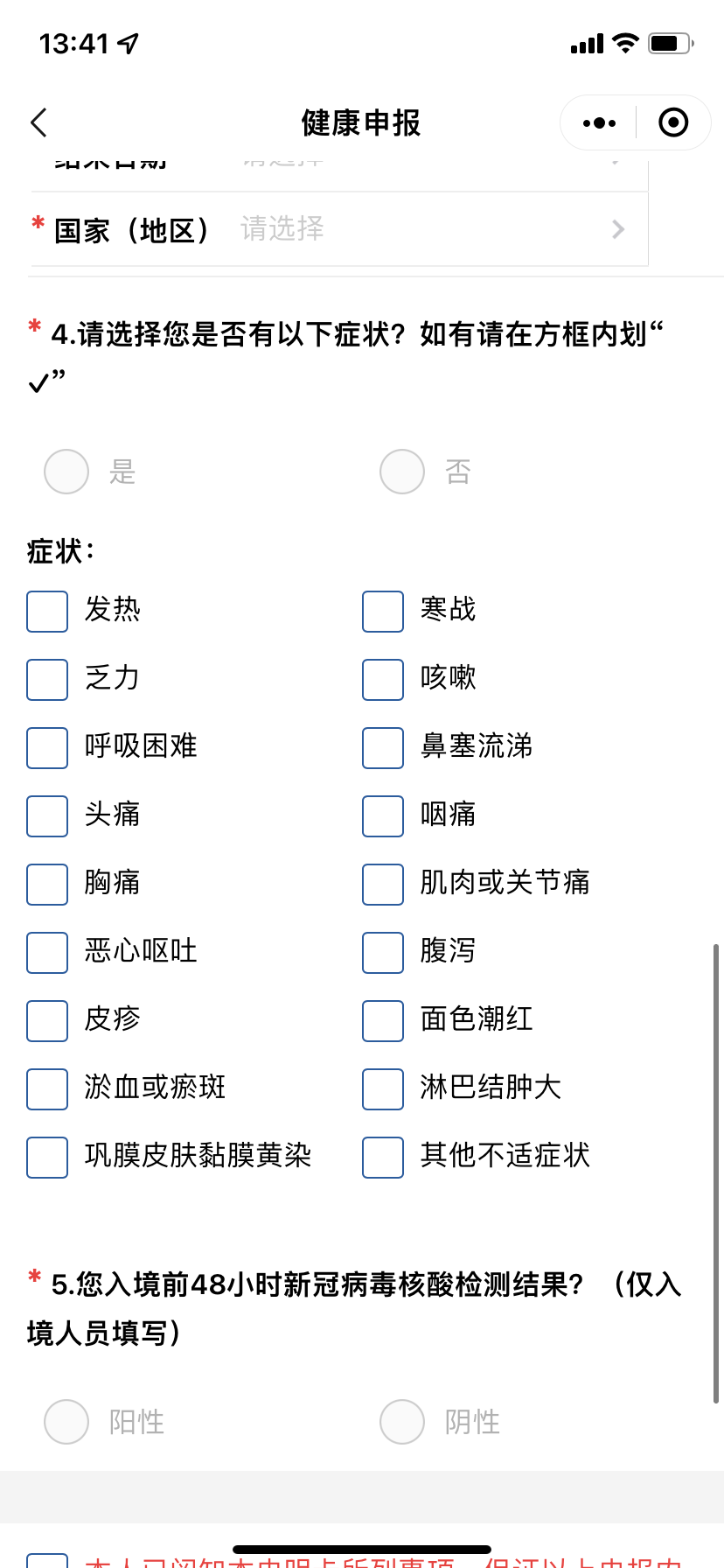Check 肌肉或关节痛 symptom
This screenshot has width=724, height=1568.
pos(383,884)
